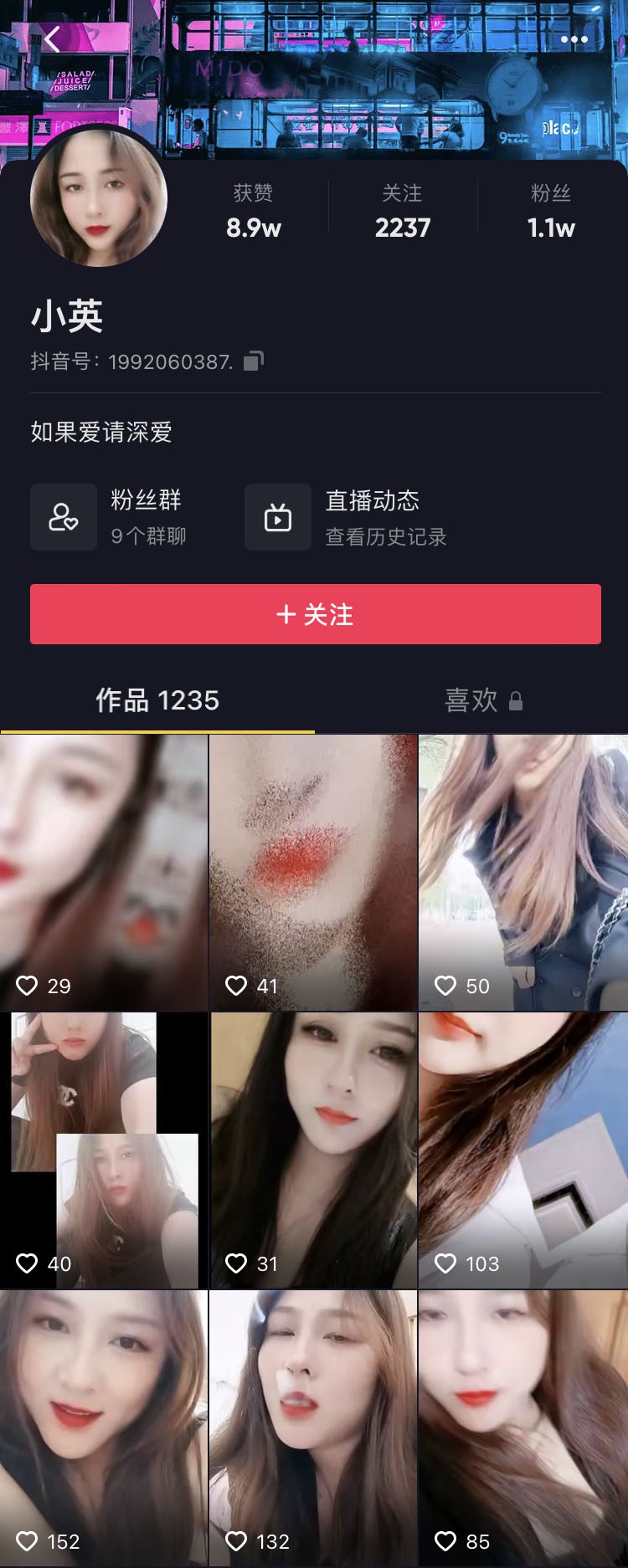This screenshot has height=1568, width=628.
Task: Open the video with 29 likes
Action: click(x=104, y=872)
